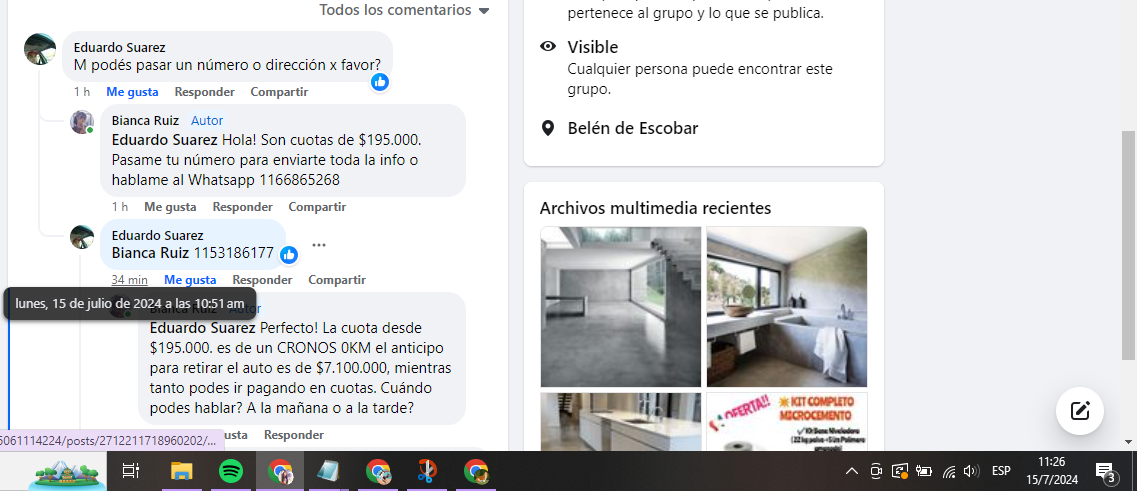Open File Explorer from the taskbar
This screenshot has height=491, width=1137.
181,471
